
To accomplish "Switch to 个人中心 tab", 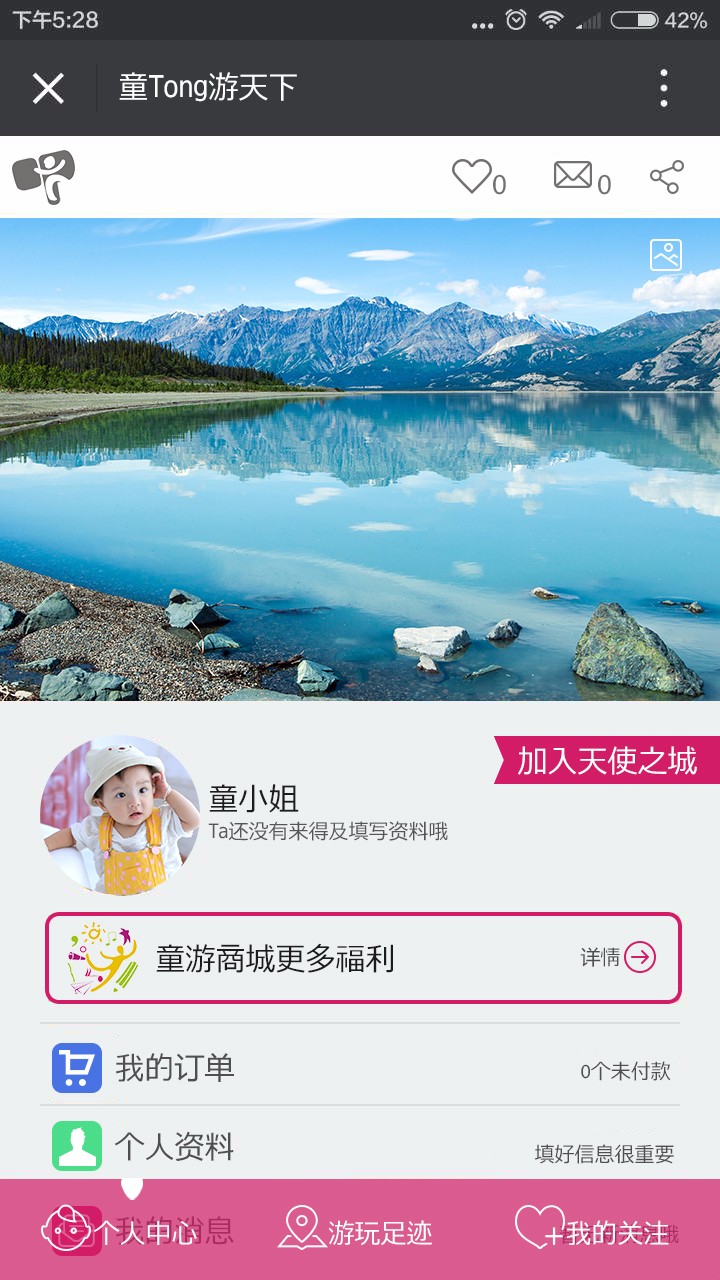I will pyautogui.click(x=120, y=1230).
